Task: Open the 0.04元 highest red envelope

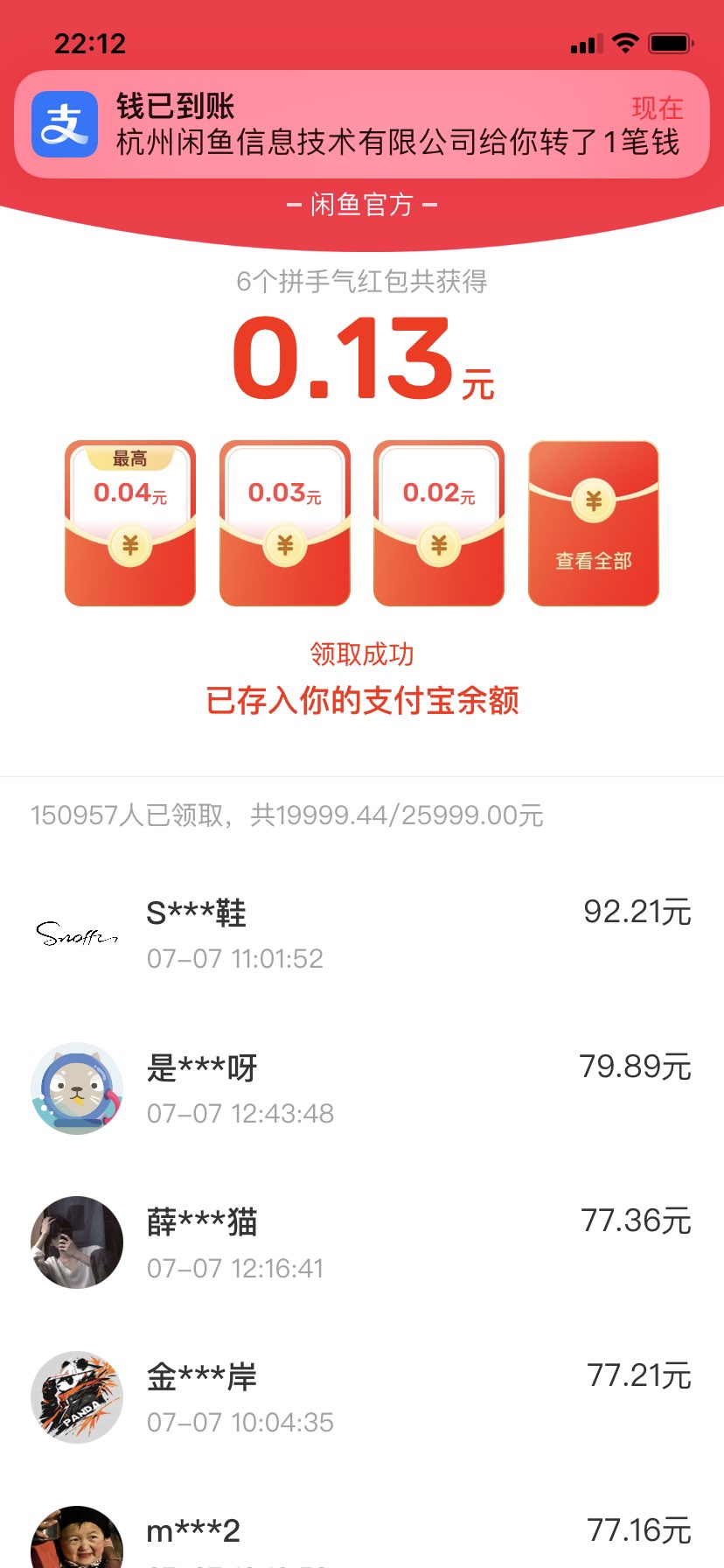Action: [x=130, y=523]
